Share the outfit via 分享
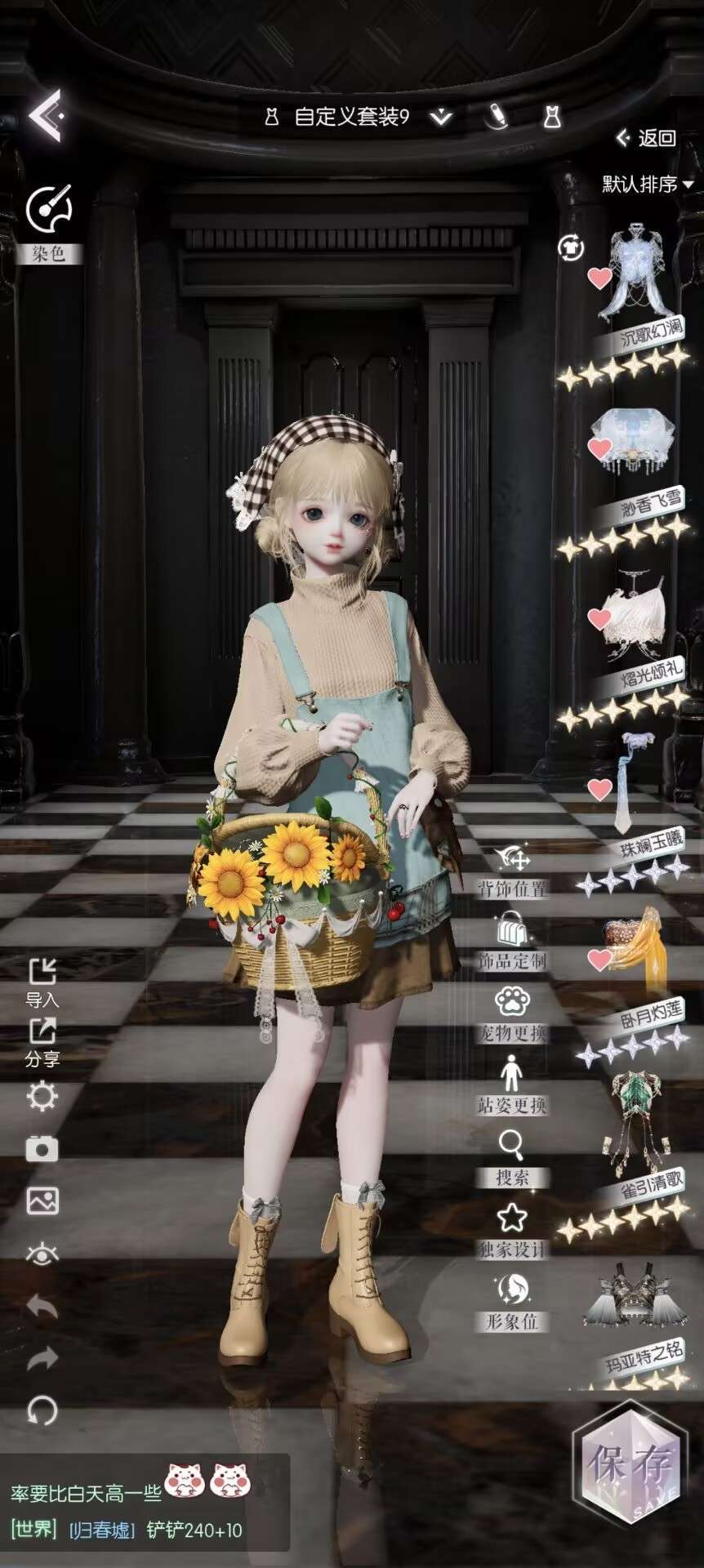Image resolution: width=704 pixels, height=1568 pixels. tap(42, 1042)
